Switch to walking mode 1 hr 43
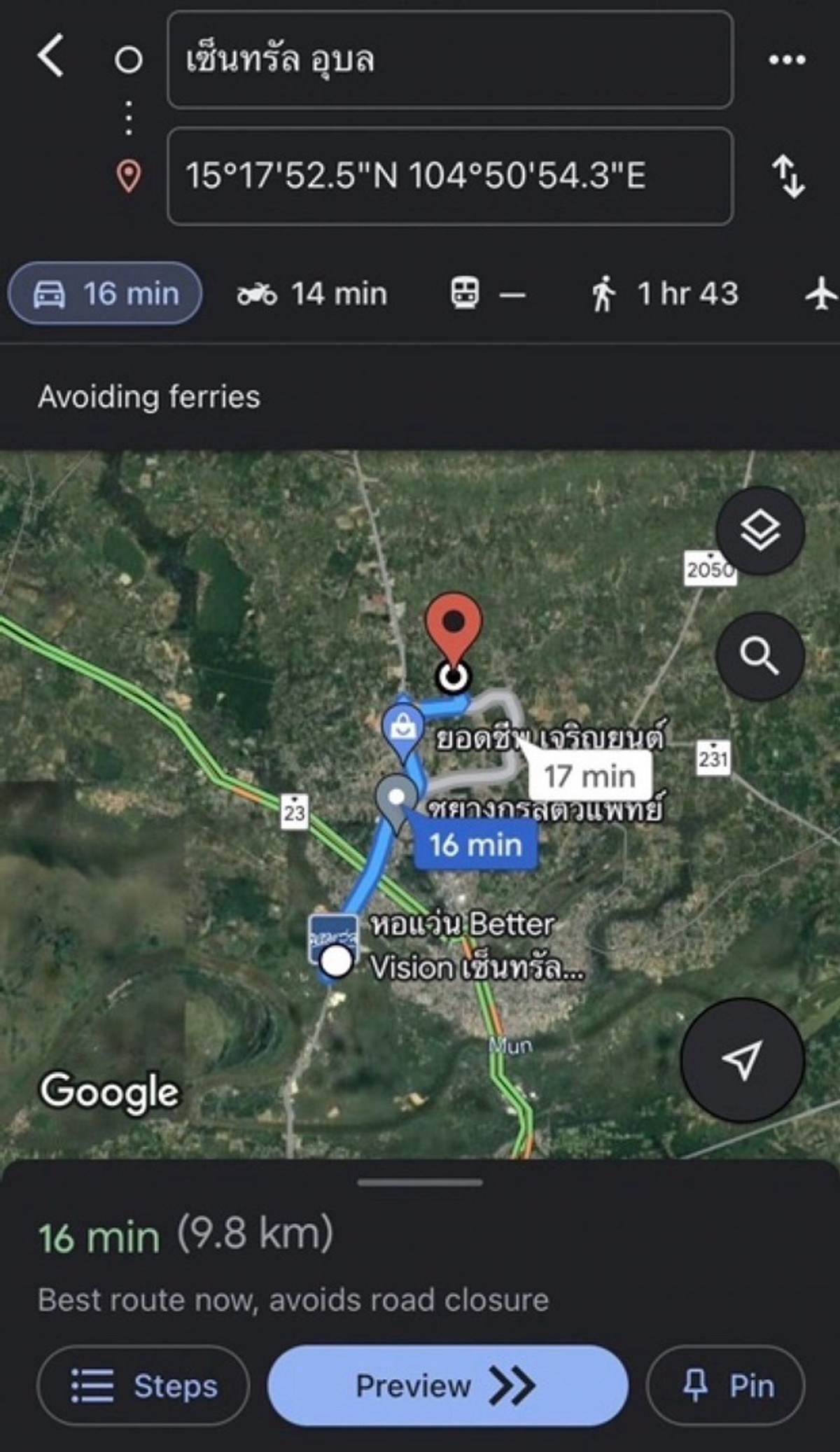Image resolution: width=840 pixels, height=1452 pixels. pyautogui.click(x=664, y=293)
